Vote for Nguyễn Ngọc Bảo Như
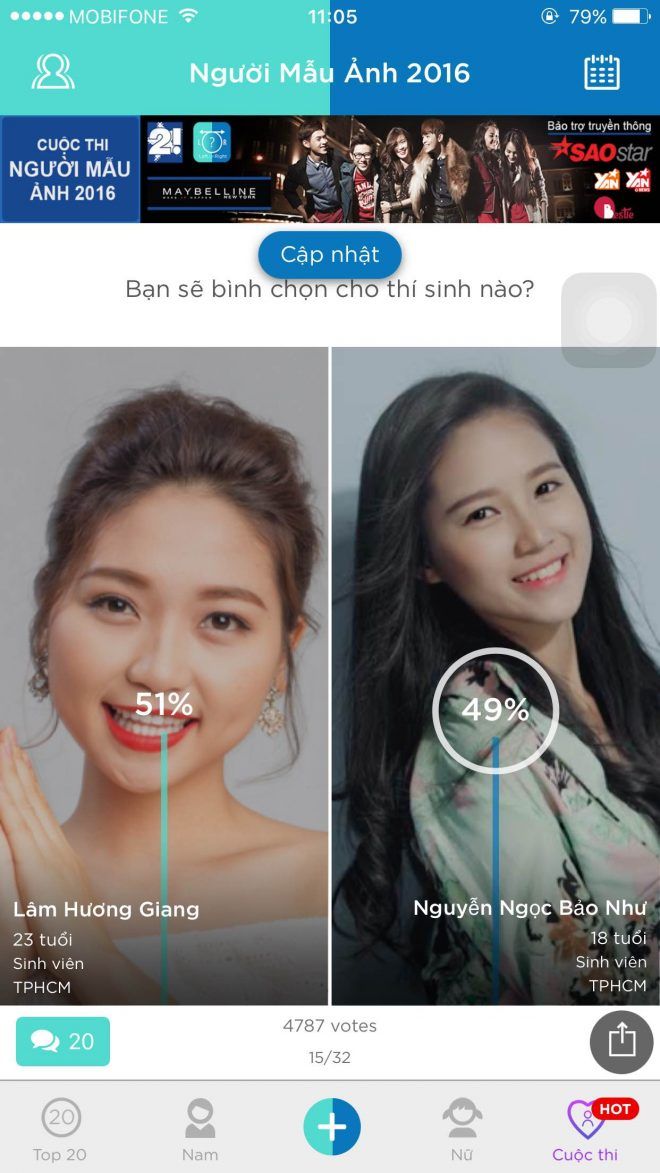The width and height of the screenshot is (660, 1173). [495, 640]
